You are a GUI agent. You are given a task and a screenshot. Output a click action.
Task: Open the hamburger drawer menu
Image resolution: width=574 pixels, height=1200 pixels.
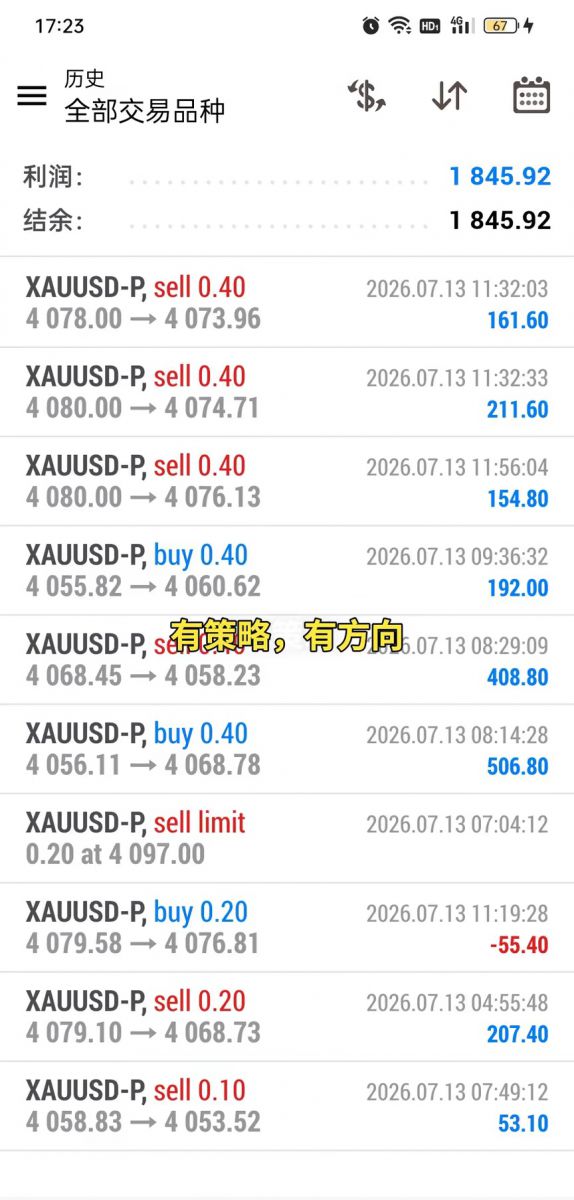coord(32,95)
